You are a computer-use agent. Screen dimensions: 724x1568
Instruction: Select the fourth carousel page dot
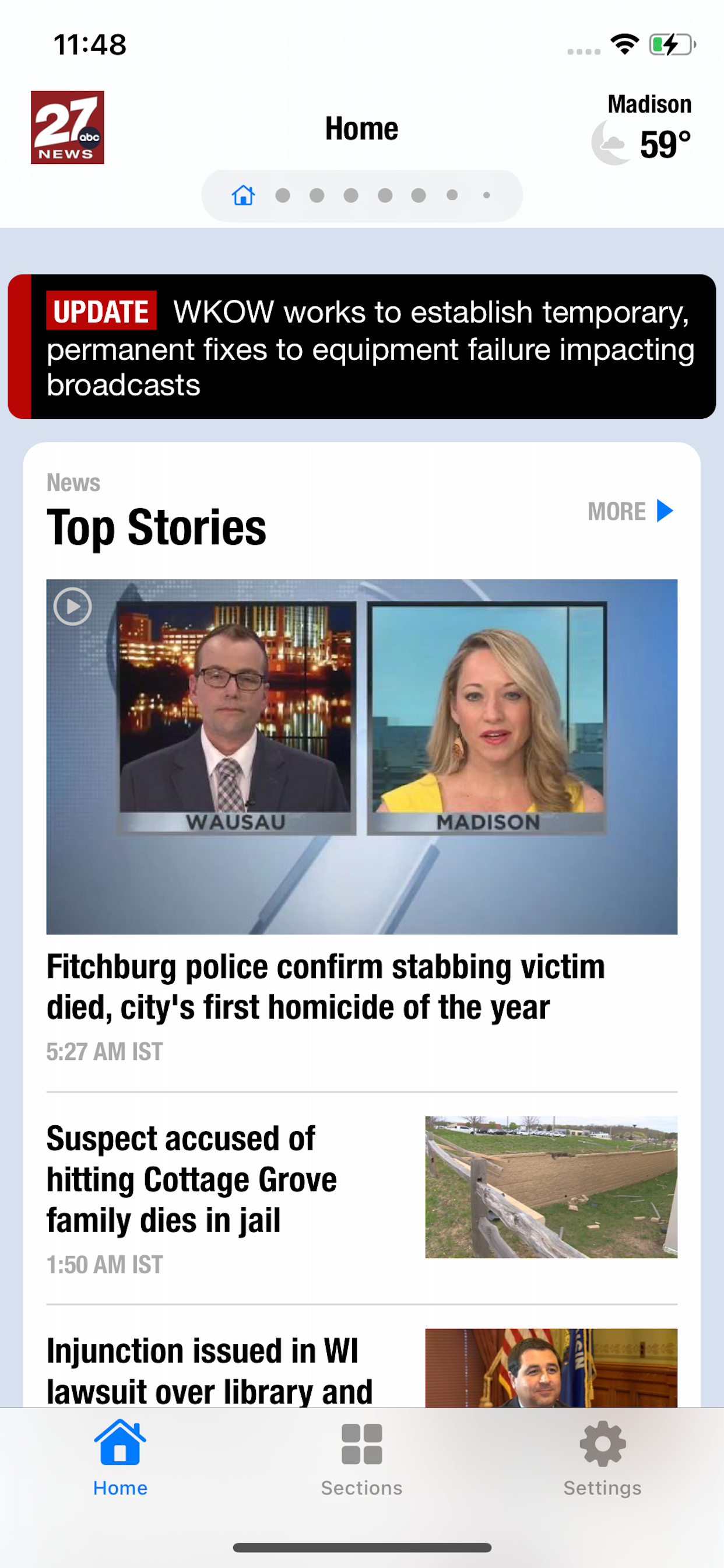tap(352, 195)
